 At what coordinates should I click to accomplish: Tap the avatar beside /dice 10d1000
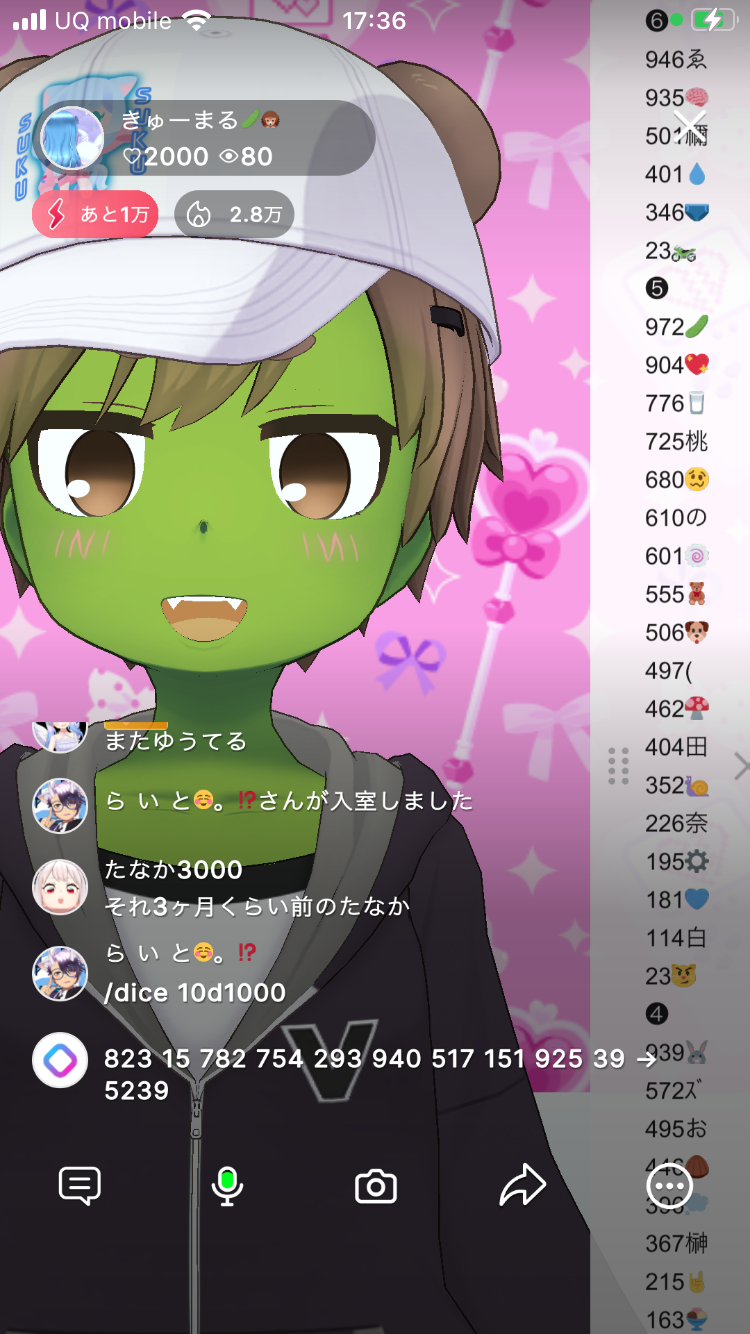pyautogui.click(x=60, y=973)
